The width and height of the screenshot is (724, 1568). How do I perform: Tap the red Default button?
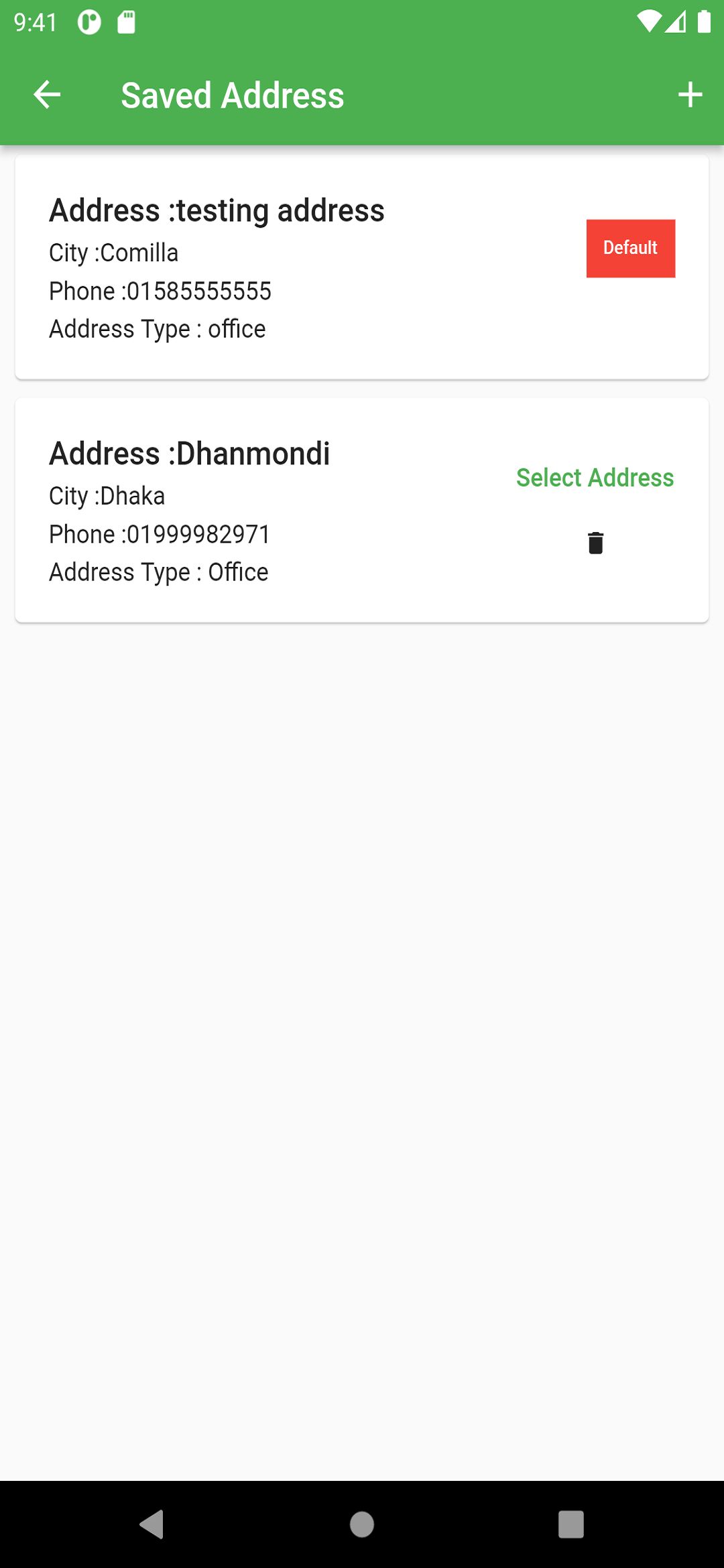[630, 248]
